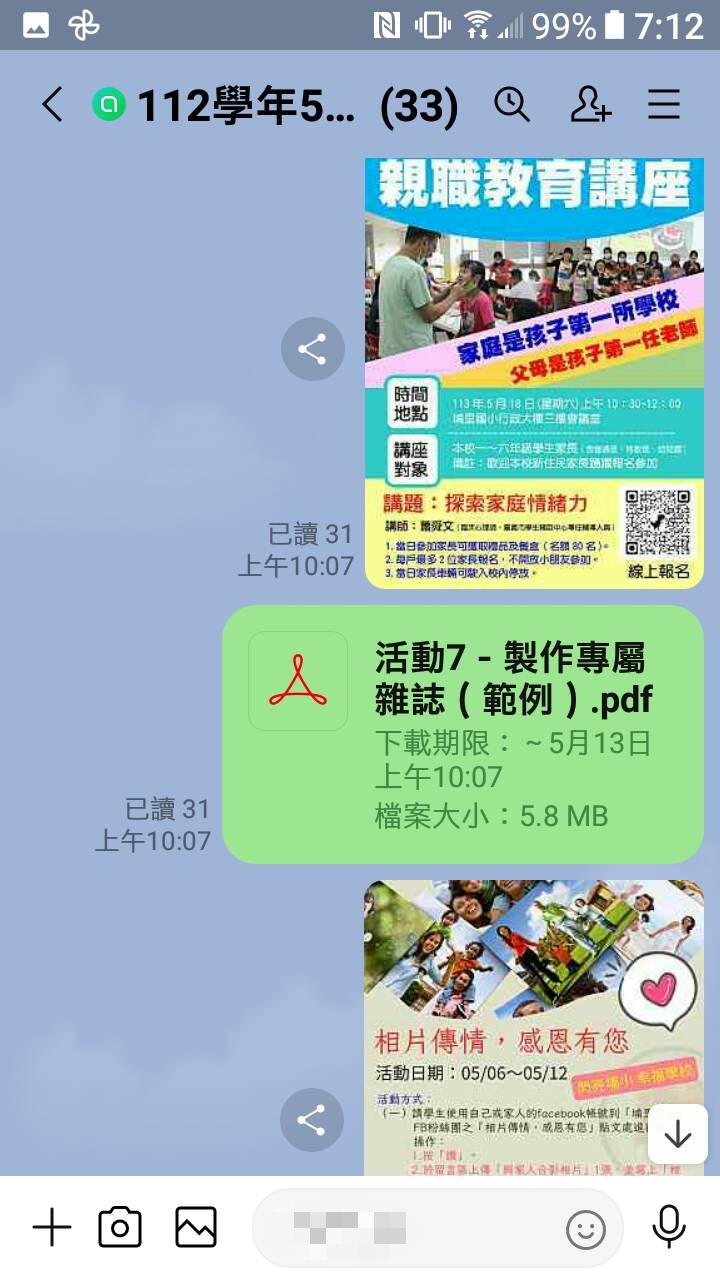720x1280 pixels.
Task: Open the sticker and emoji panel
Action: click(x=586, y=1229)
